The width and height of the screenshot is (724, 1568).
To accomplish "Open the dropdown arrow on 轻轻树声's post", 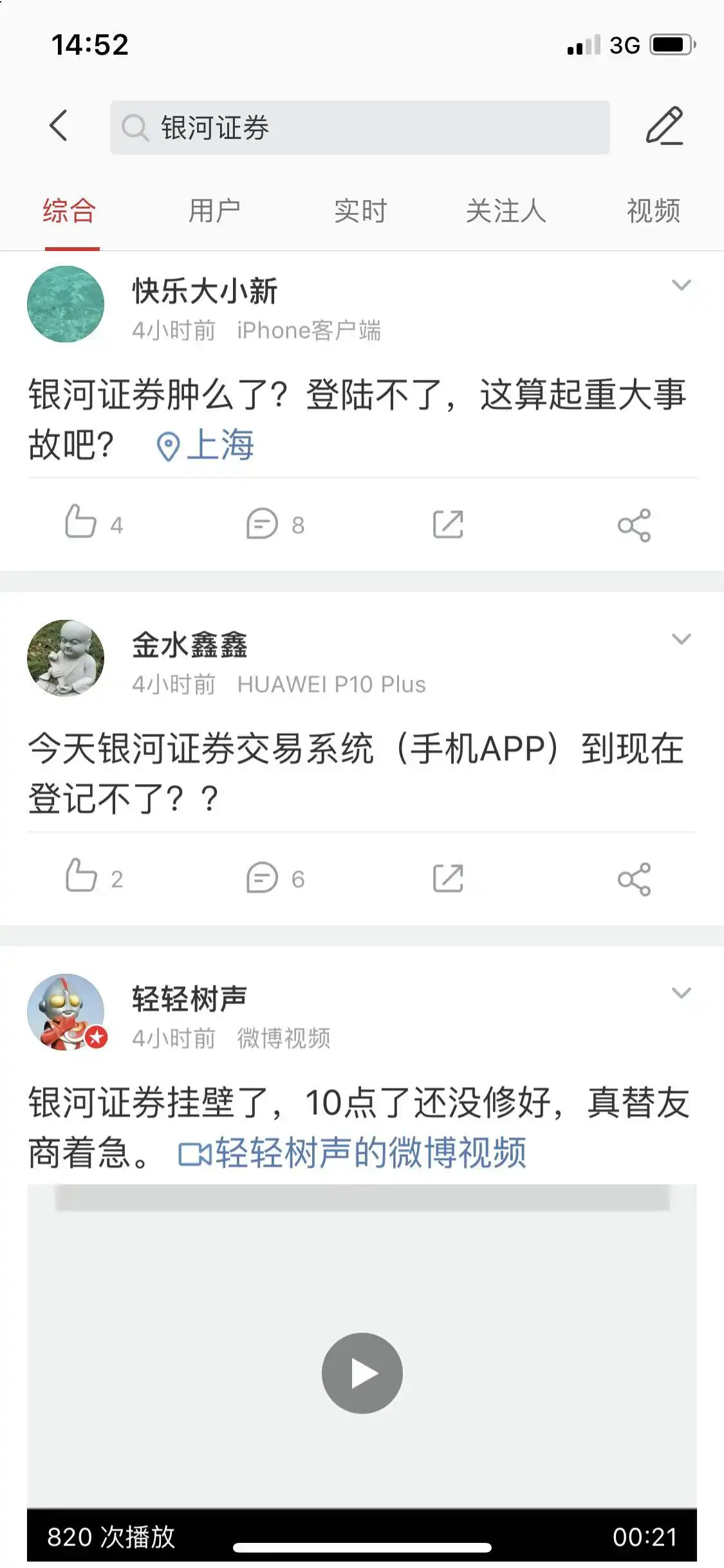I will [681, 994].
